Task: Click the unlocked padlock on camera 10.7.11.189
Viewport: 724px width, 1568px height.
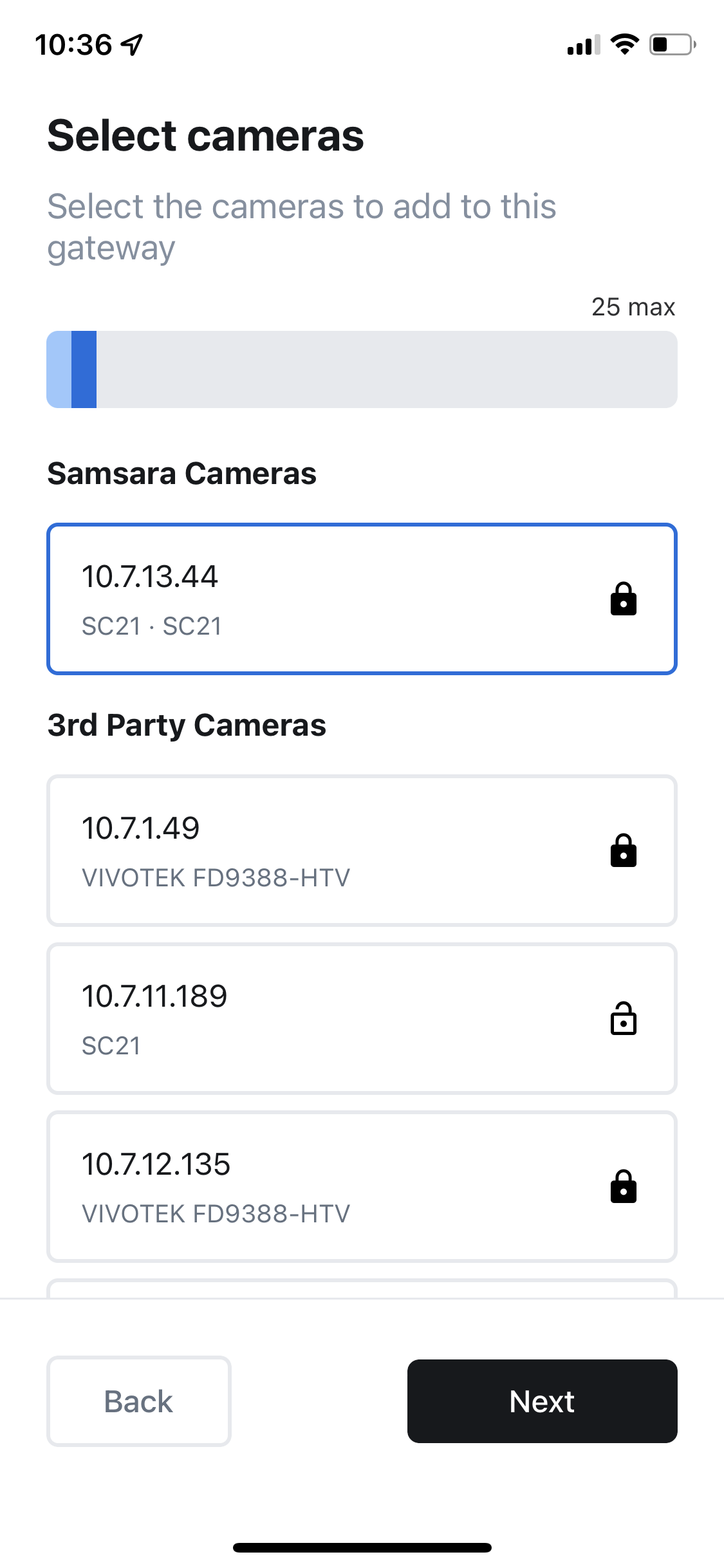Action: coord(623,1019)
